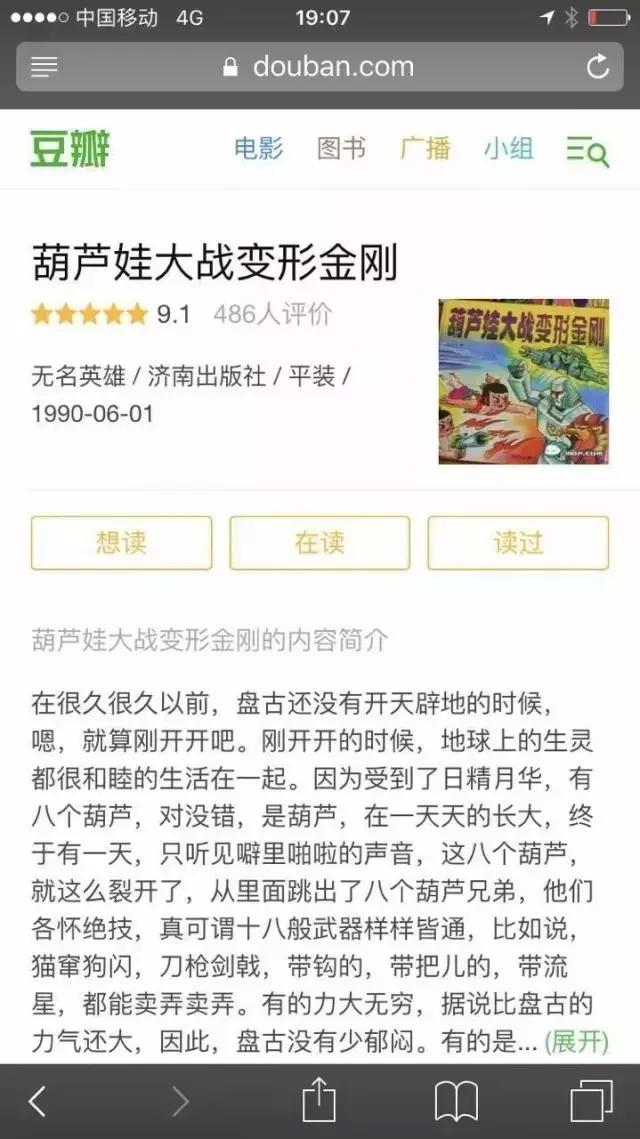Reload the douban.com page
640x1139 pixels.
pyautogui.click(x=597, y=67)
